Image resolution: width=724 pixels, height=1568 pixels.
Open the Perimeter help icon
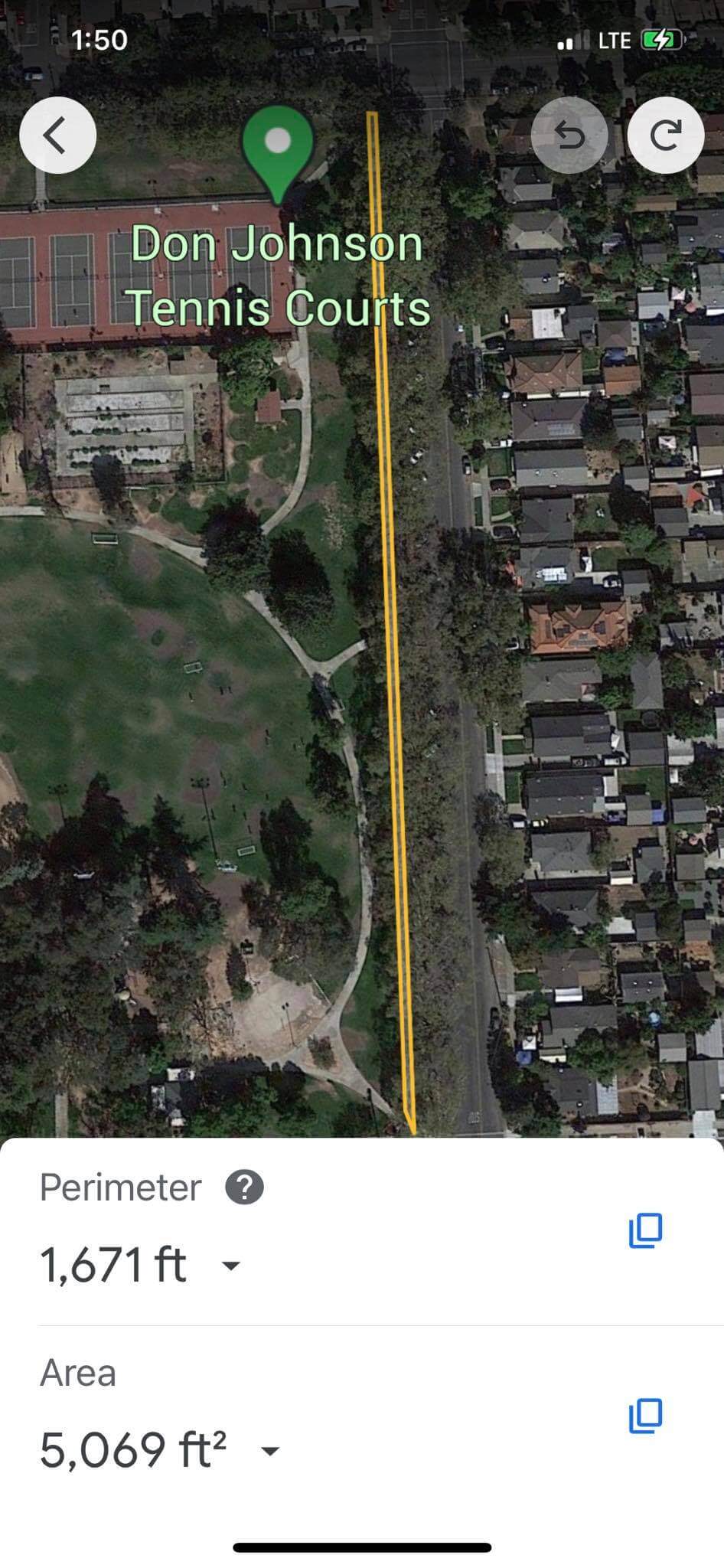(x=244, y=1187)
